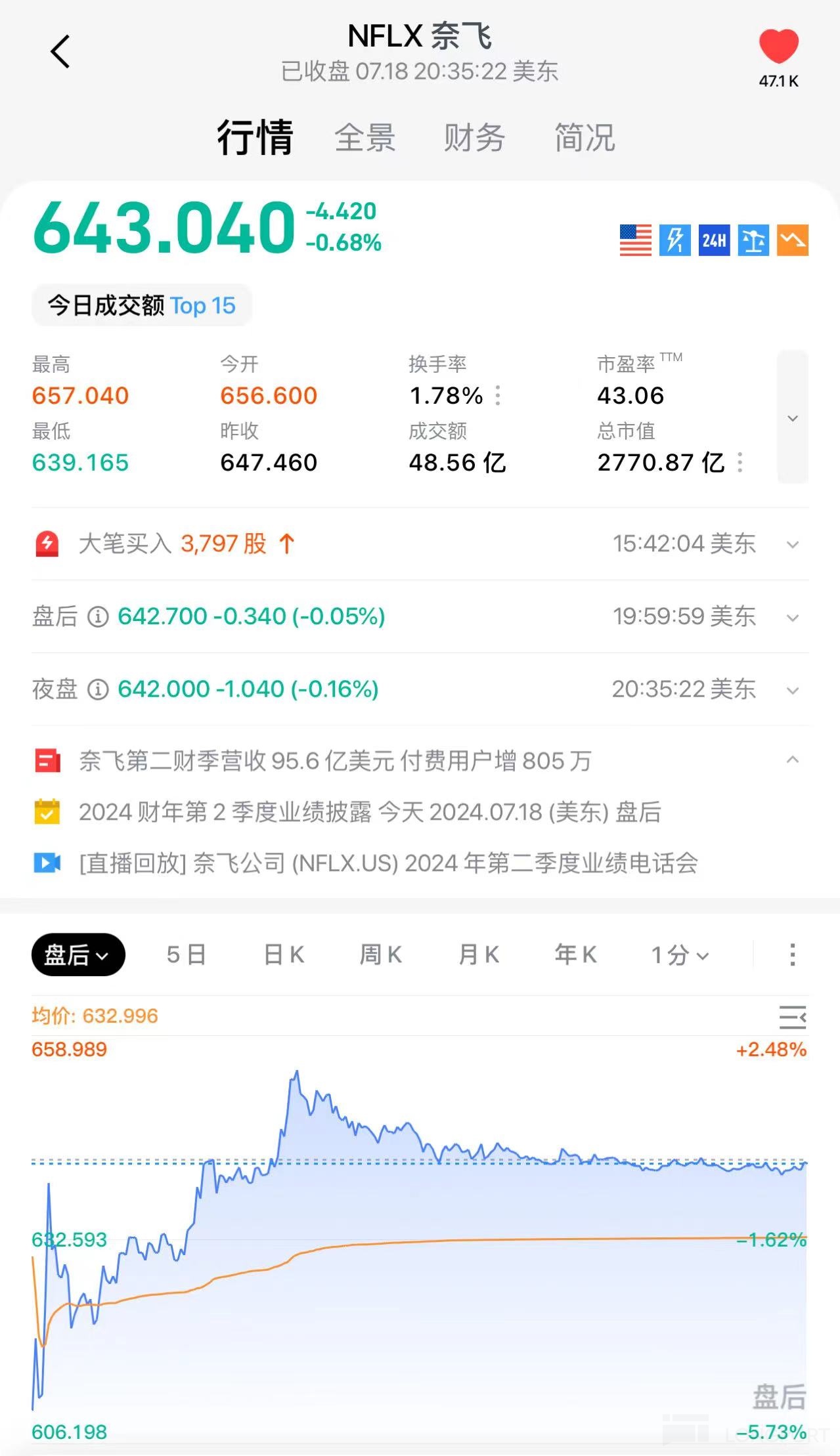
Task: Watch the 直播回放 earnings call replay
Action: (x=387, y=863)
